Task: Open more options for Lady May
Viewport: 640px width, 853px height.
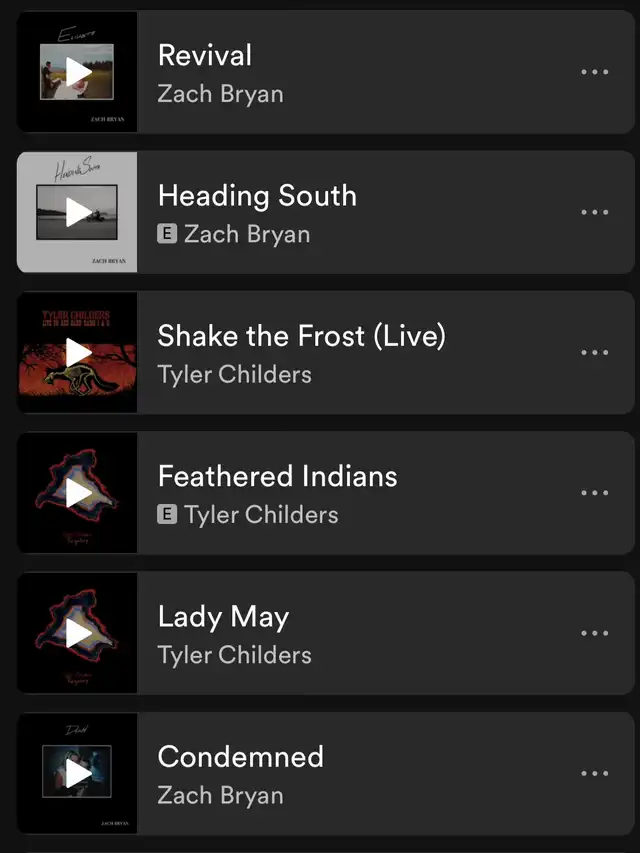Action: pos(594,633)
